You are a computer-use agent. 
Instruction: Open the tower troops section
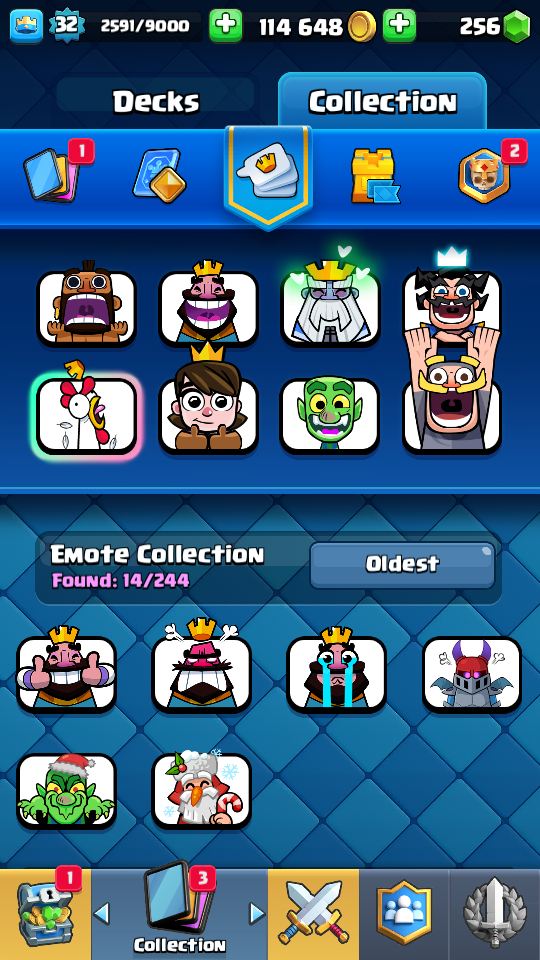pyautogui.click(x=375, y=176)
